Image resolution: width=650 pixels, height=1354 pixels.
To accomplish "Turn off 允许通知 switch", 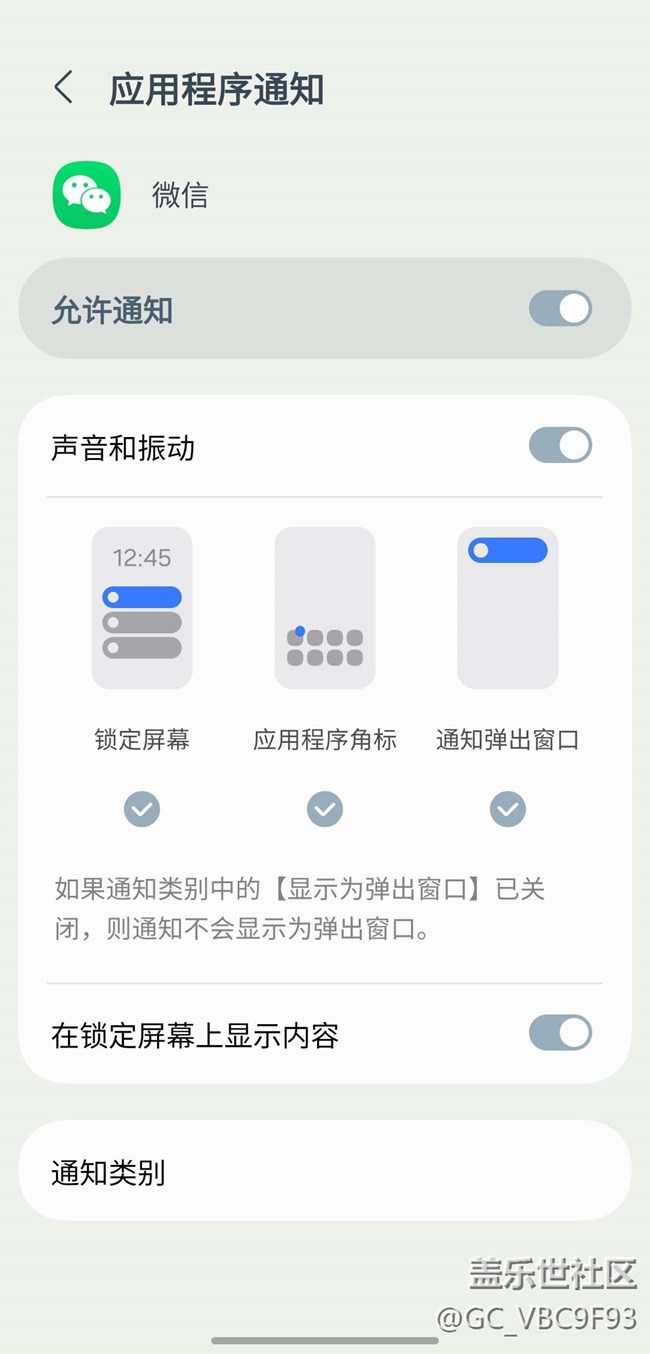I will point(560,309).
